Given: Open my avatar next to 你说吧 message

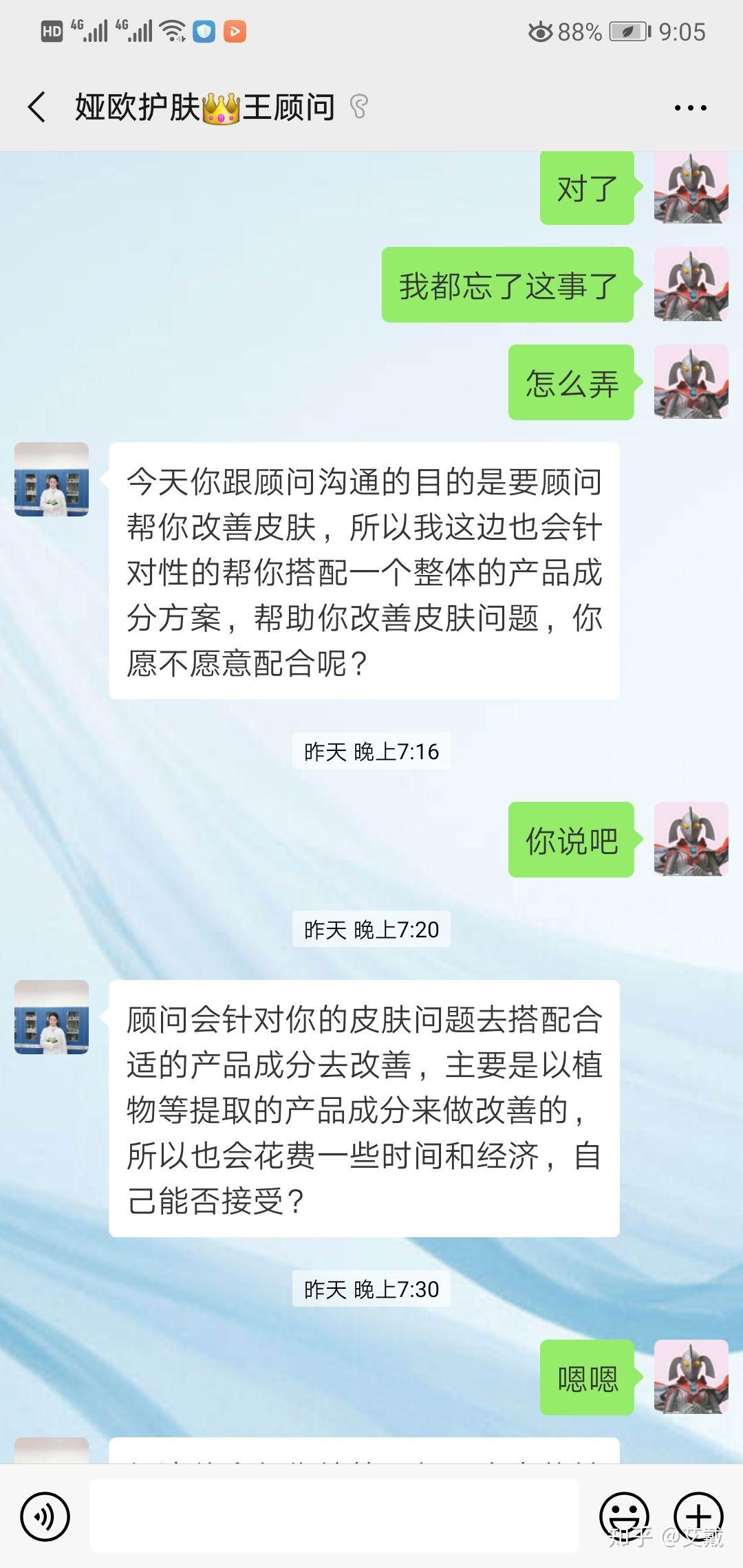Looking at the screenshot, I should tap(691, 839).
